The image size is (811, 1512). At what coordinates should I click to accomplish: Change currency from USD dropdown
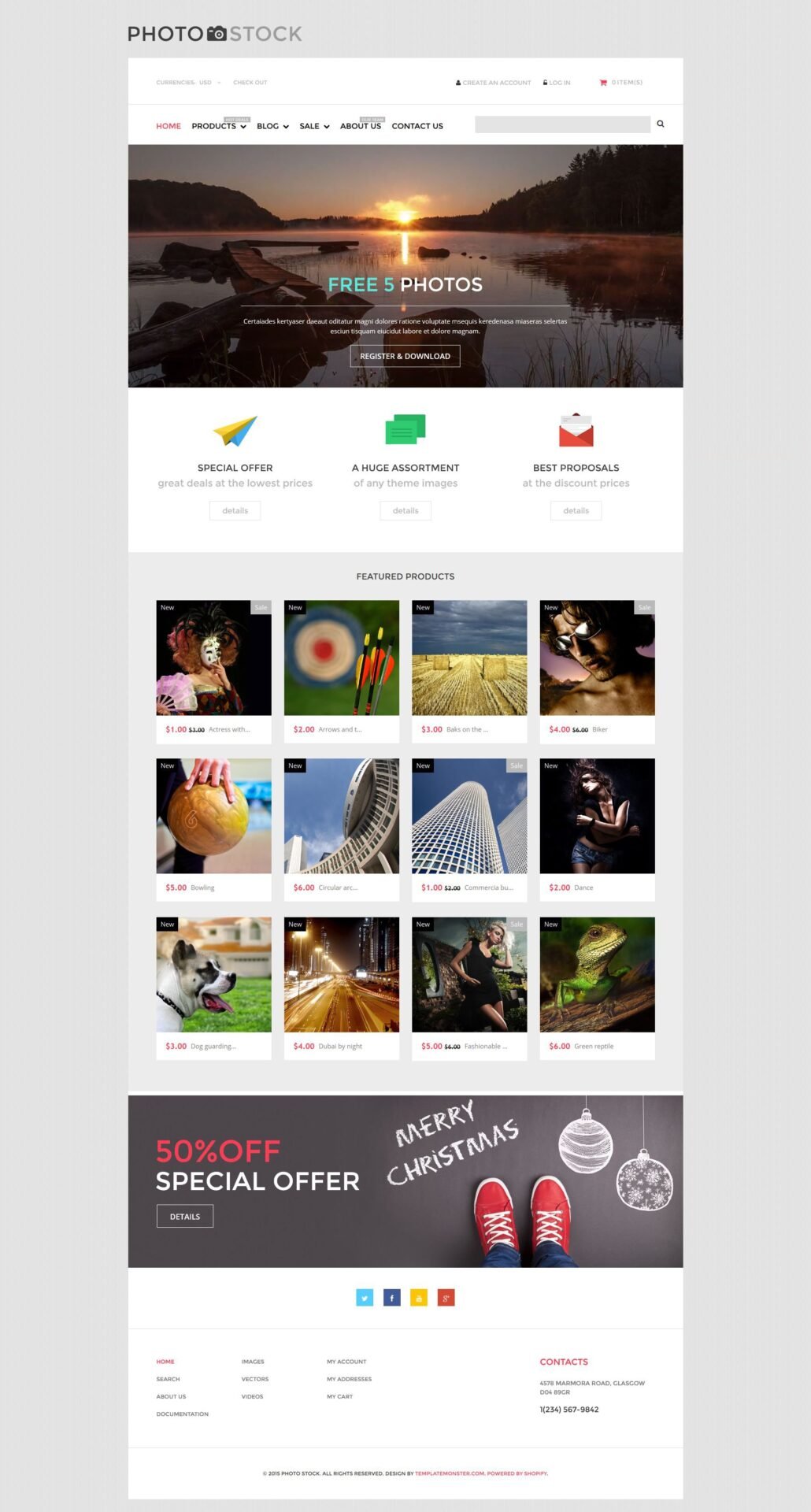(208, 83)
